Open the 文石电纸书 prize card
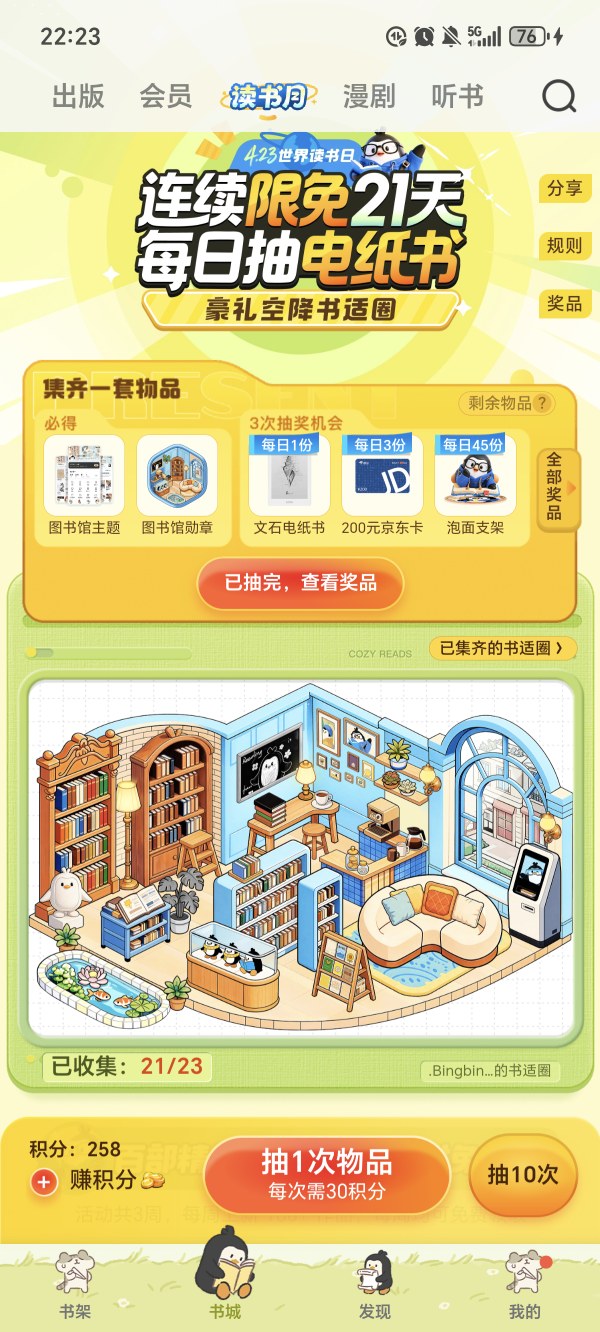Image resolution: width=600 pixels, height=1332 pixels. click(x=289, y=486)
